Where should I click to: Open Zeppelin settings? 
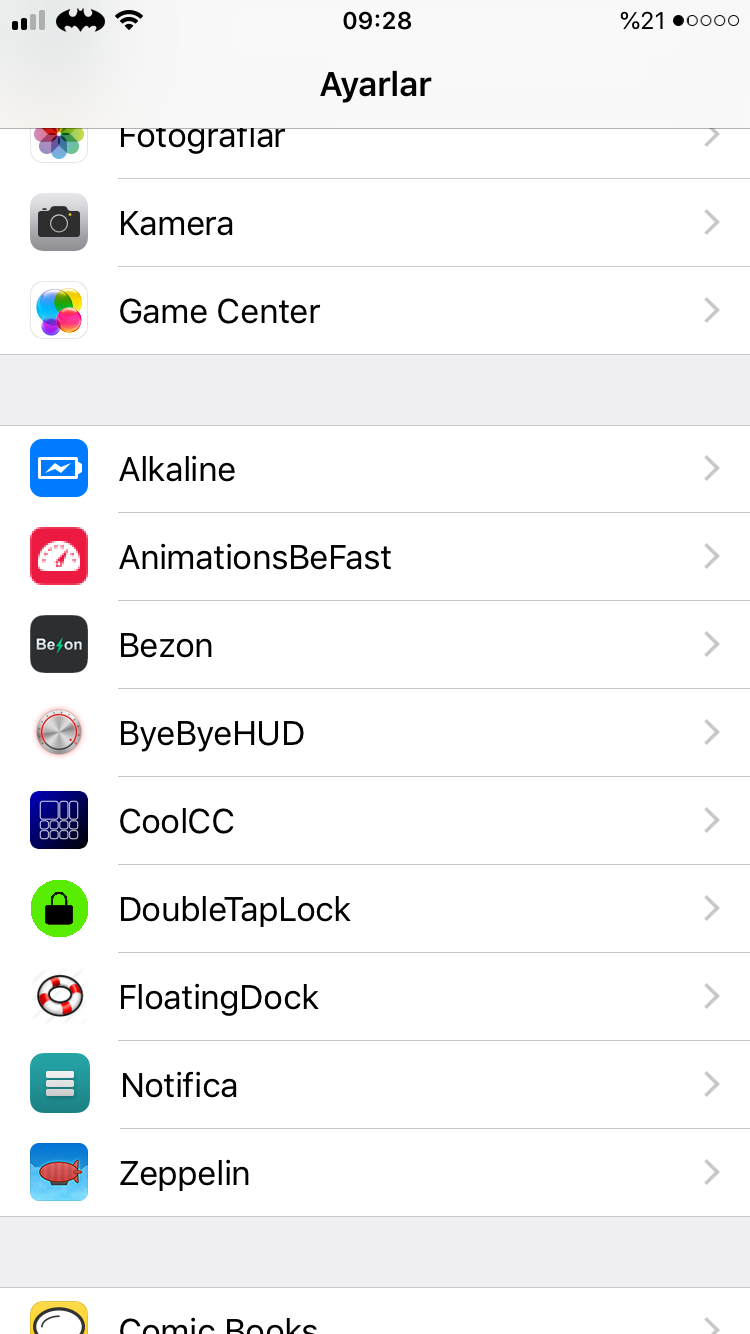pyautogui.click(x=375, y=1173)
